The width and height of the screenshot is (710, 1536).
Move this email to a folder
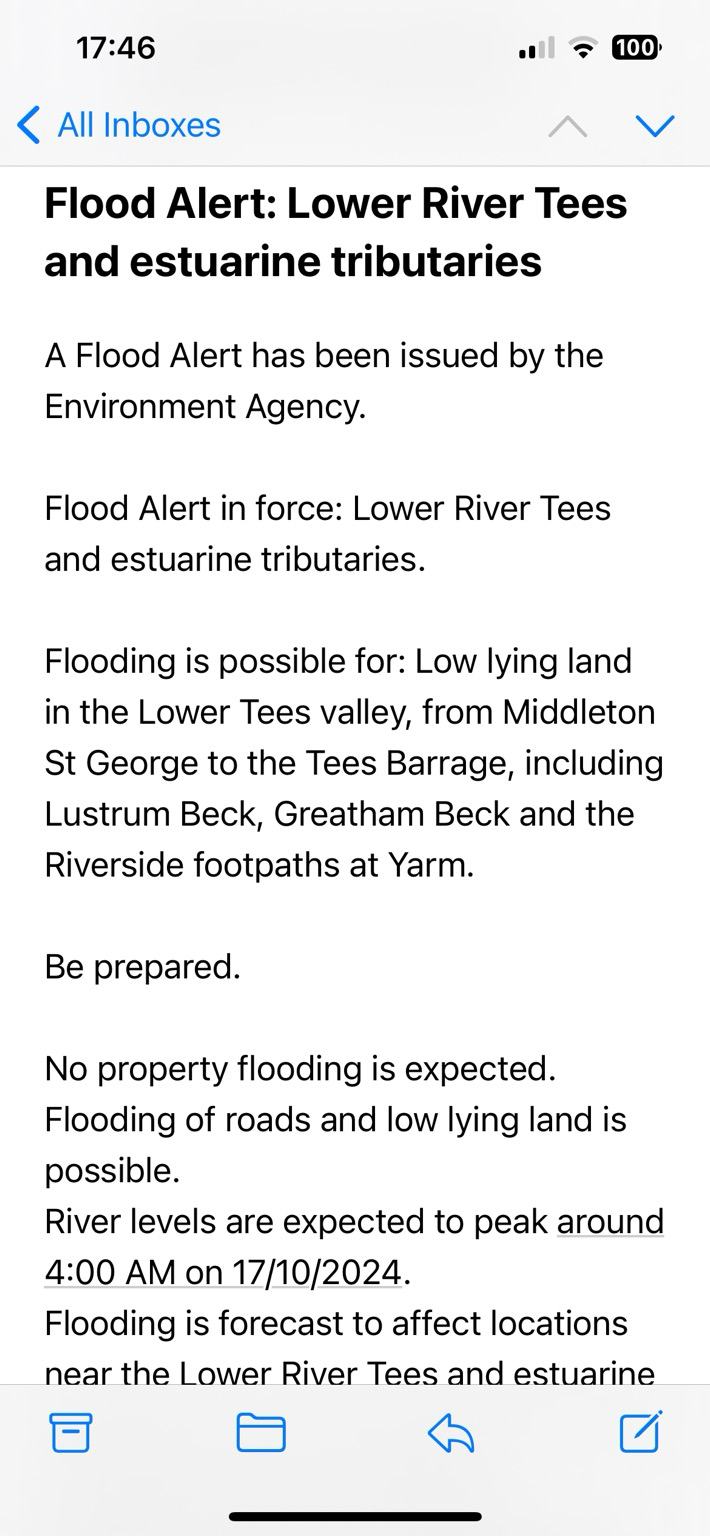click(x=261, y=1433)
